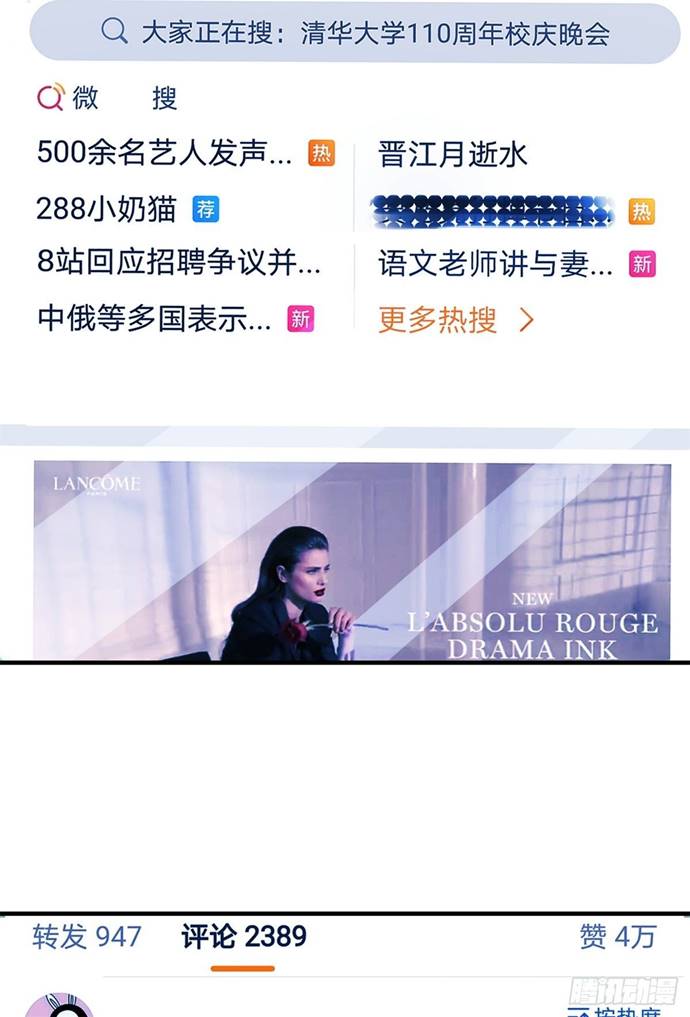Open hot search 288小奶猫
690x1017 pixels.
(106, 209)
